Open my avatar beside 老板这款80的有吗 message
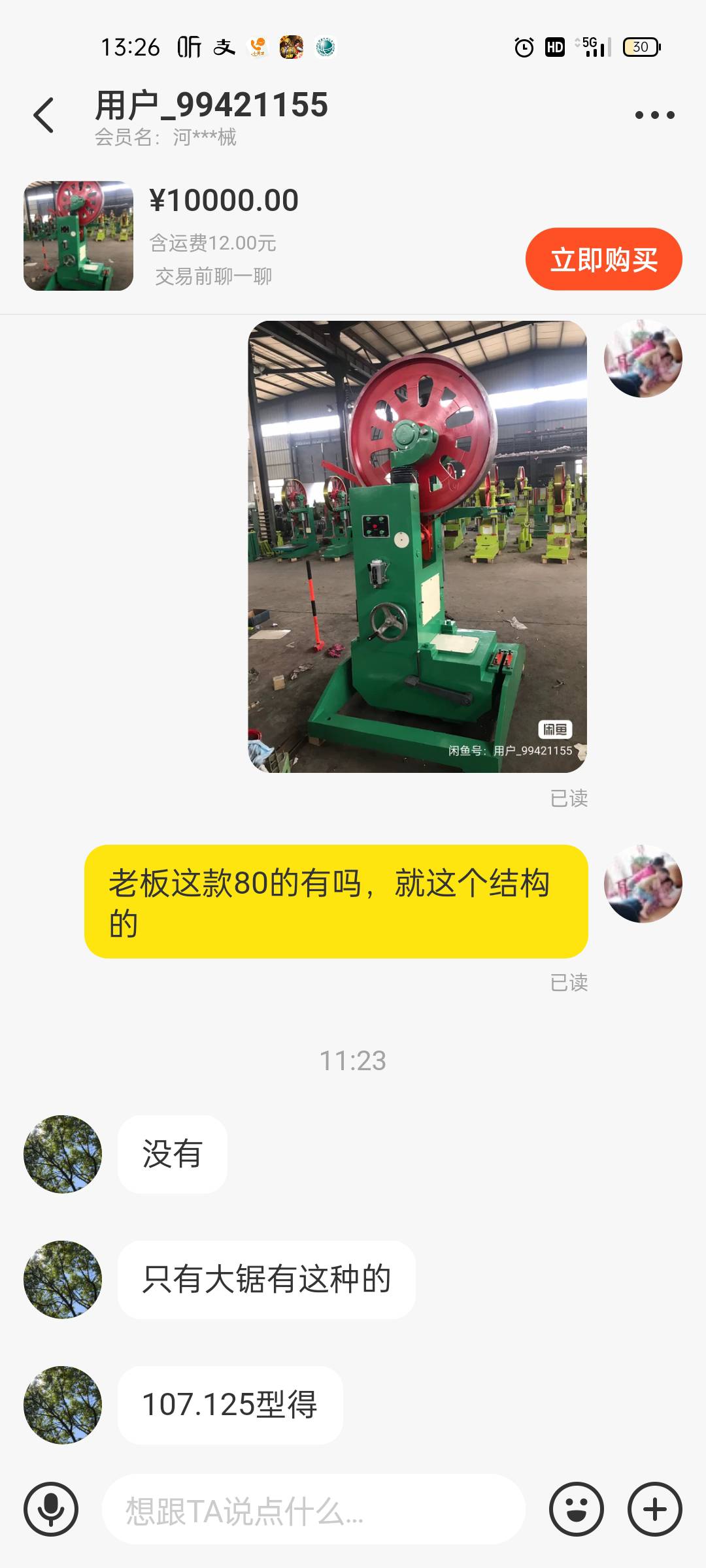The image size is (706, 1568). (x=643, y=884)
